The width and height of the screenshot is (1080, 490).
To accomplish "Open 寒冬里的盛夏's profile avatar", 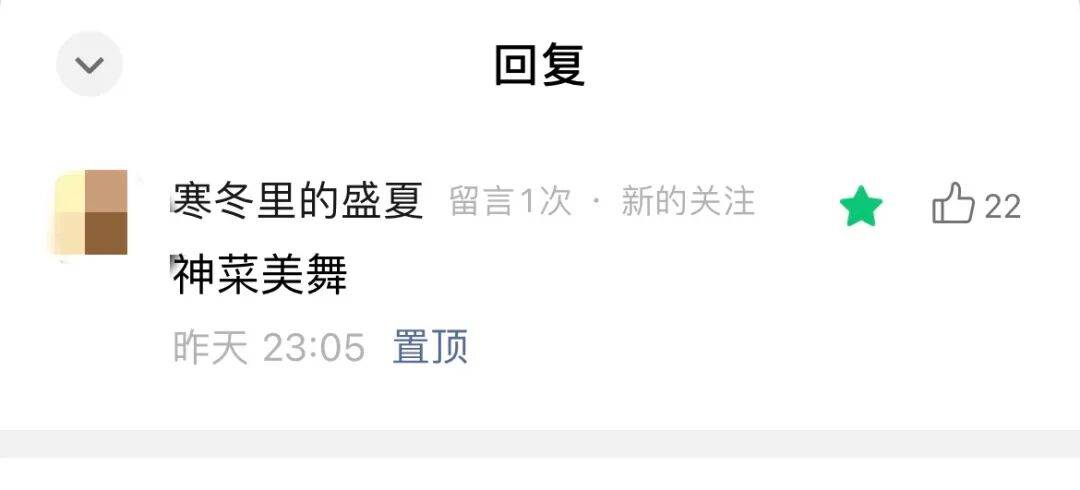I will pos(90,212).
